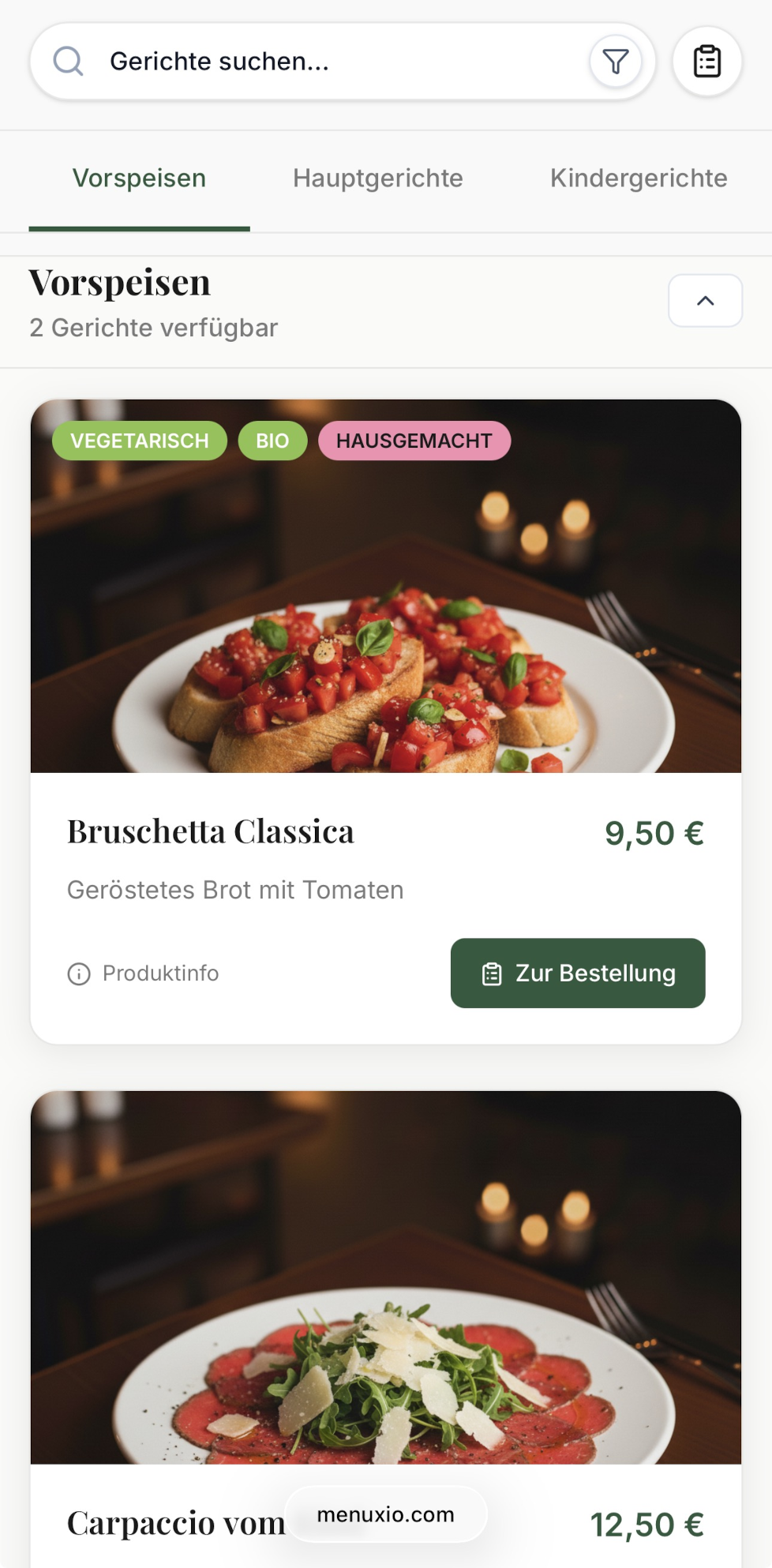Click the info icon beside Produktinfo
This screenshot has width=772, height=1568.
[x=78, y=973]
